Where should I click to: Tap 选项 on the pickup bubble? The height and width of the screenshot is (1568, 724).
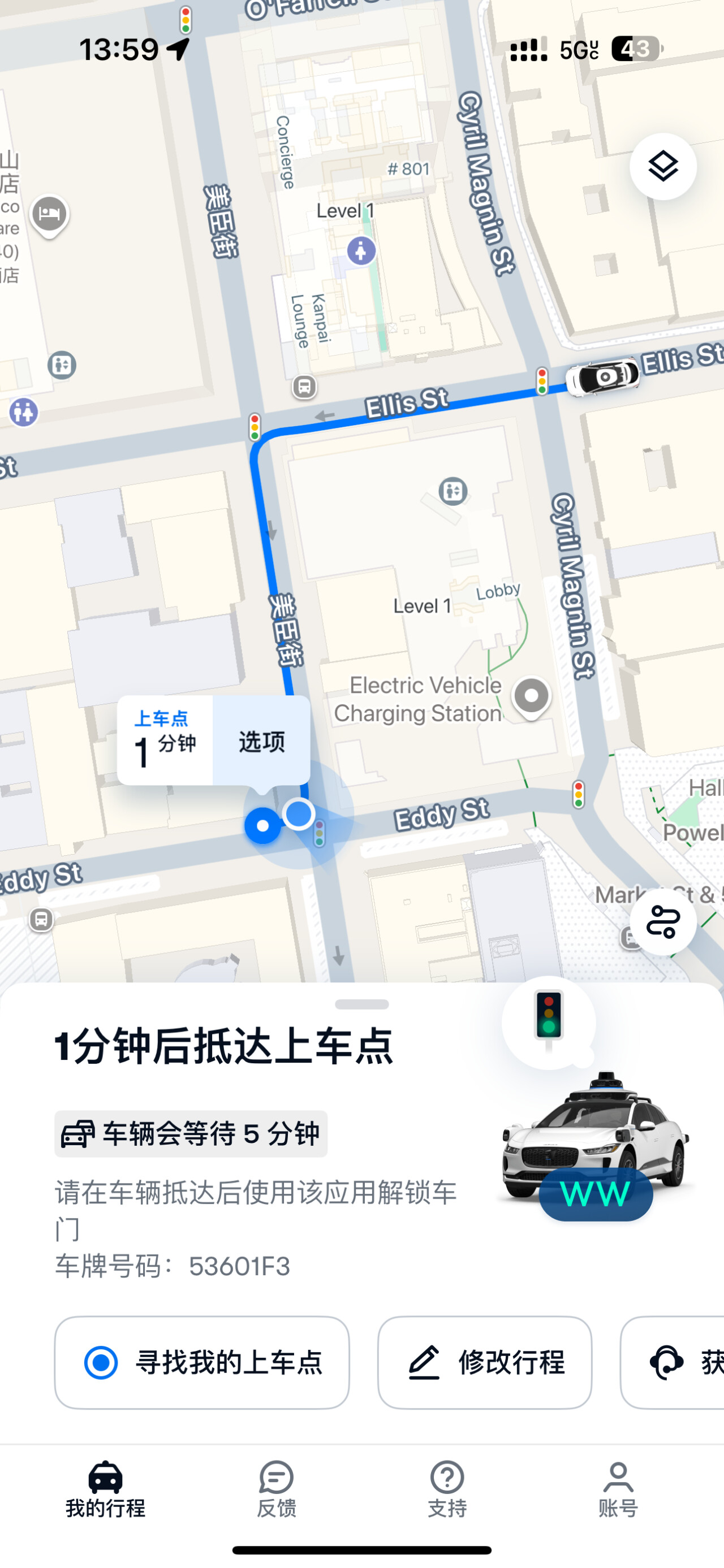point(261,741)
